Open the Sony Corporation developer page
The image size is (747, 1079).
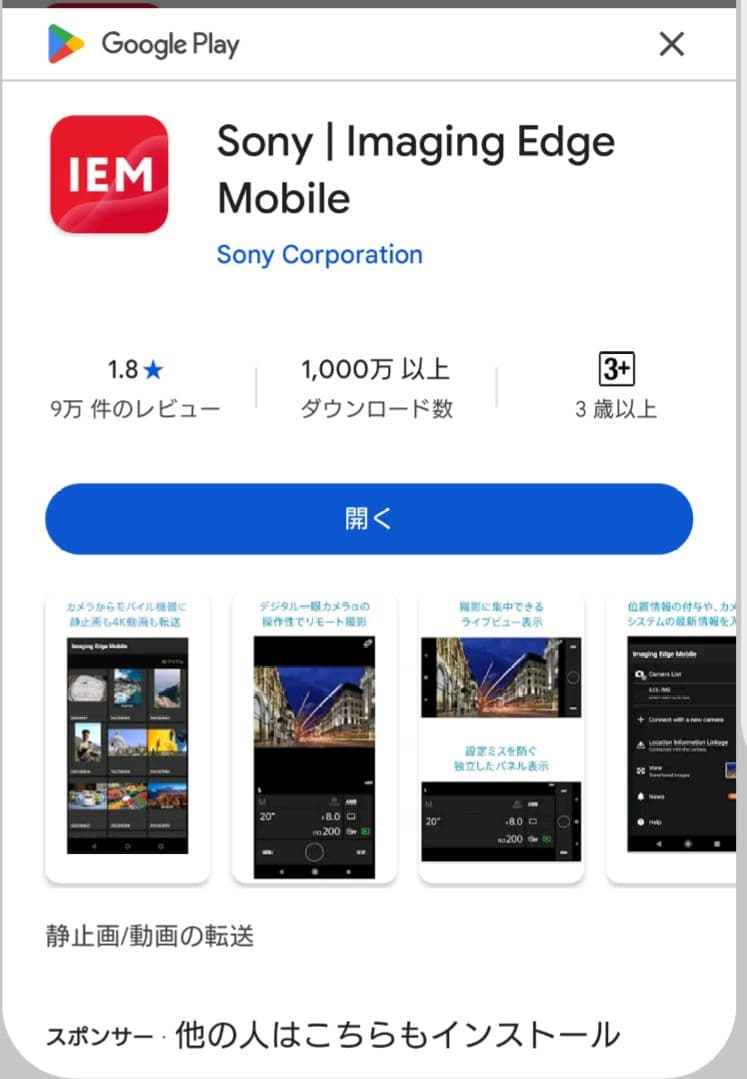[320, 255]
